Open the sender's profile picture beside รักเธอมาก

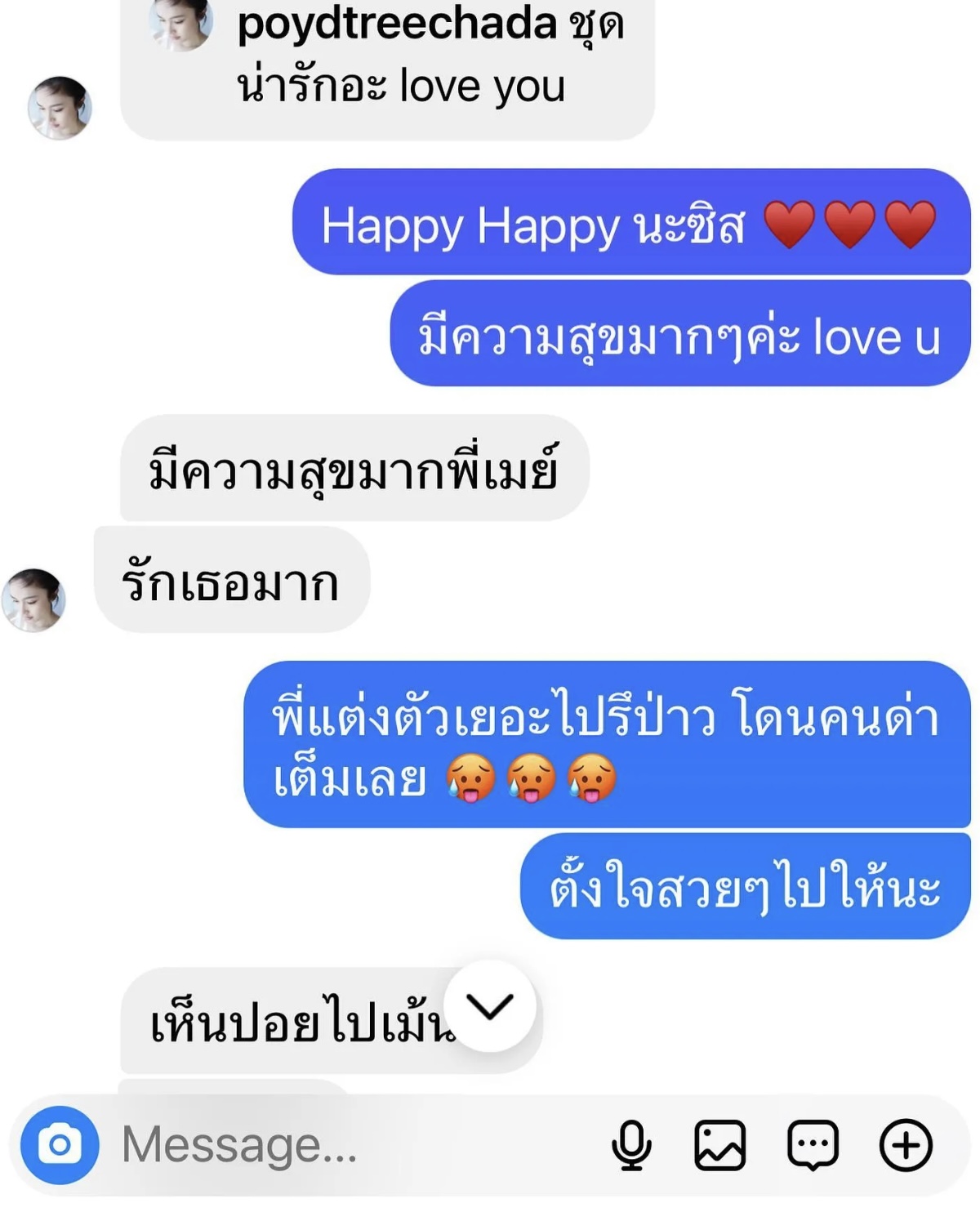[33, 600]
